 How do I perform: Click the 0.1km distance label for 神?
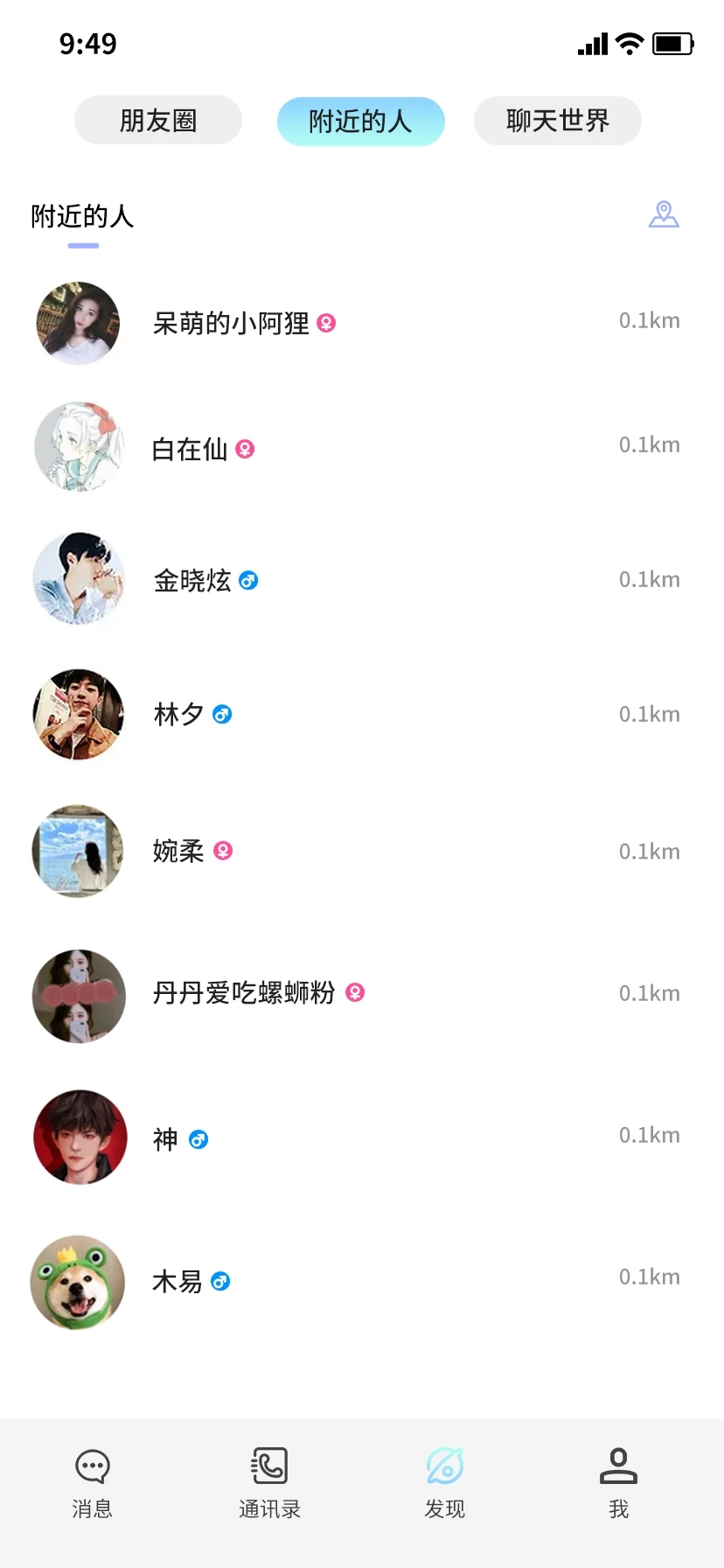(x=649, y=1135)
